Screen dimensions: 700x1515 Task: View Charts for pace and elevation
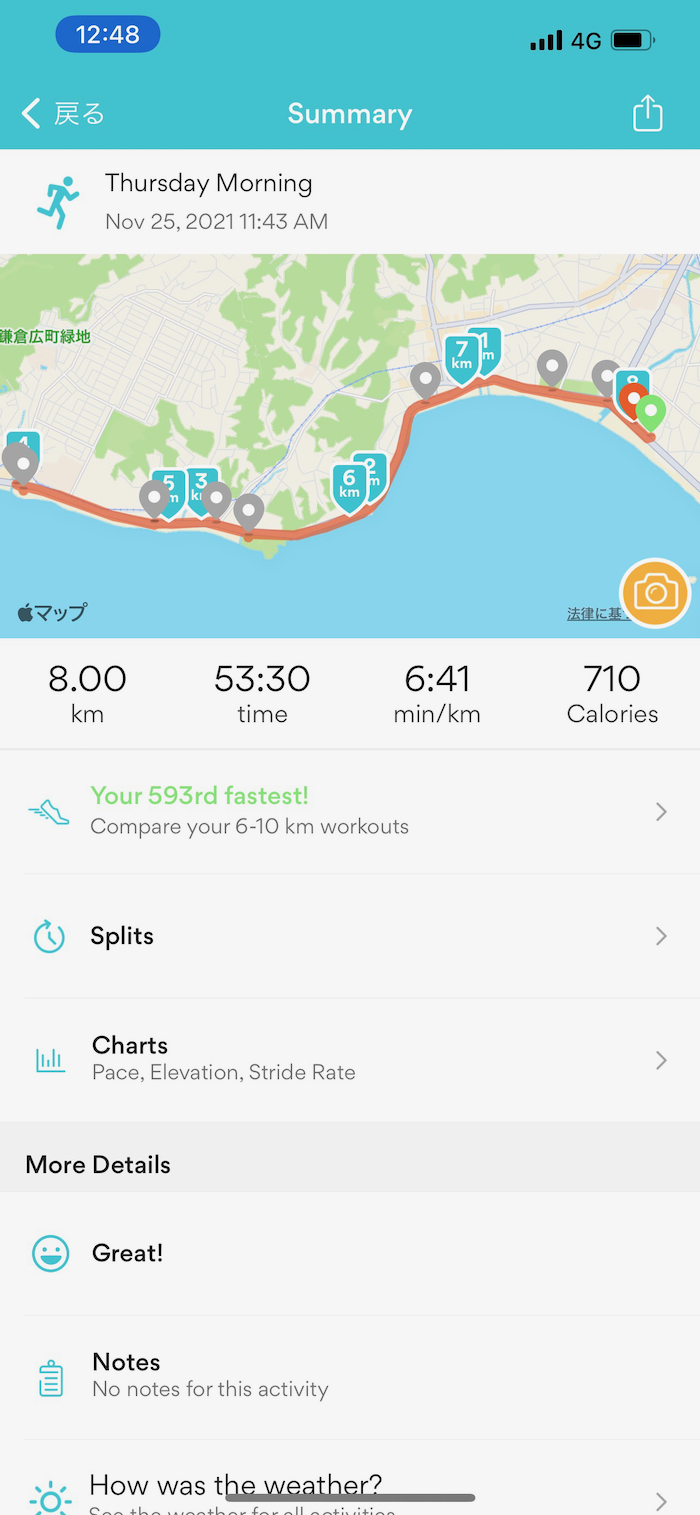[x=350, y=1059]
